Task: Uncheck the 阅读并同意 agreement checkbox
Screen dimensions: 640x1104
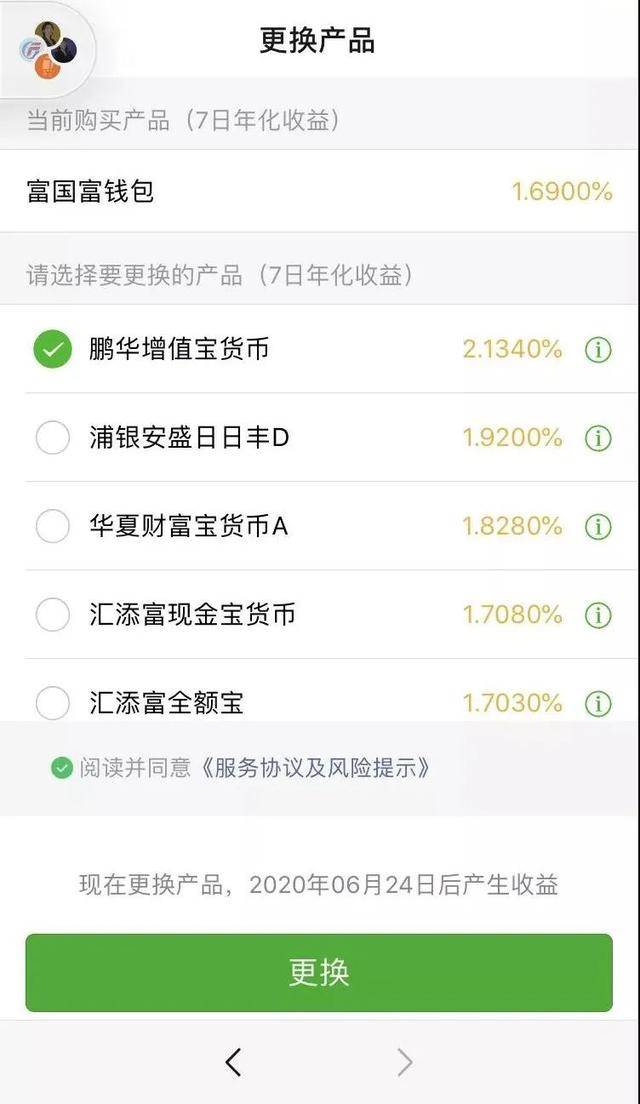Action: 62,768
